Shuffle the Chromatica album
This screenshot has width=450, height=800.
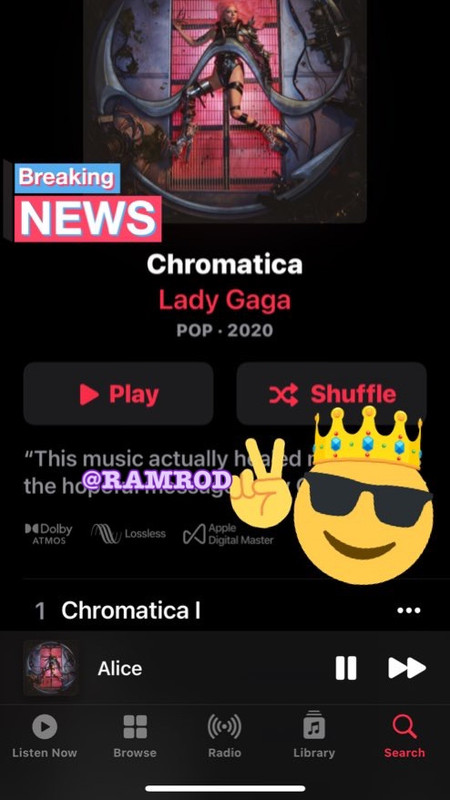pos(332,394)
